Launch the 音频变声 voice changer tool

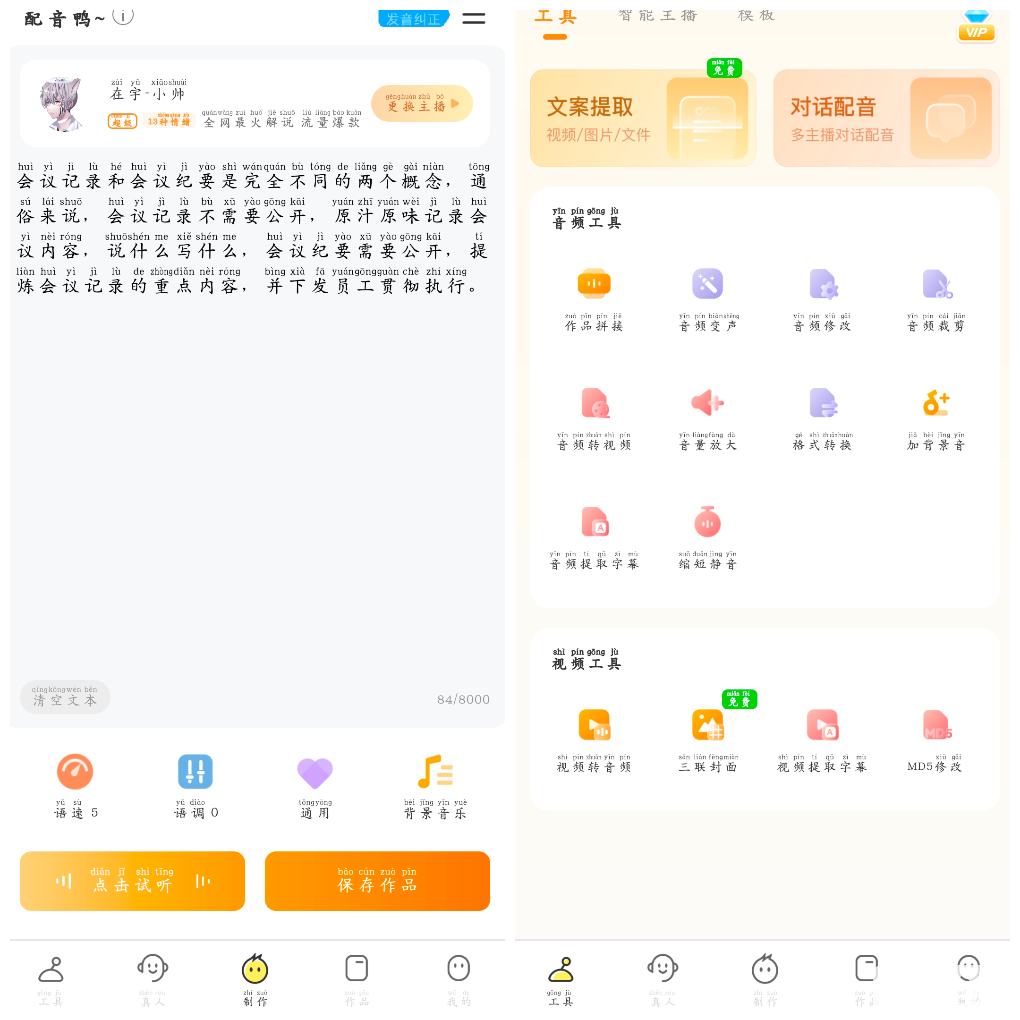pyautogui.click(x=708, y=297)
